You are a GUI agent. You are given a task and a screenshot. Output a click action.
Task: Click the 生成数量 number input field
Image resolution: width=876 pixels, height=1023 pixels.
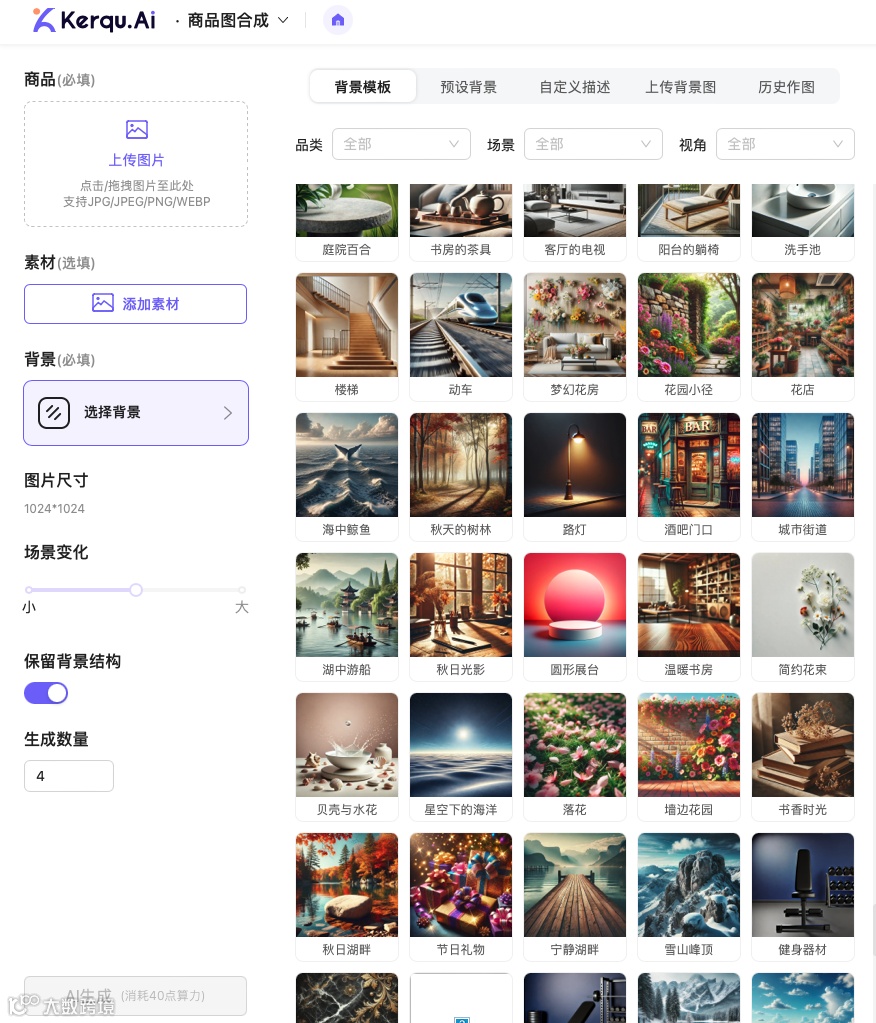69,776
